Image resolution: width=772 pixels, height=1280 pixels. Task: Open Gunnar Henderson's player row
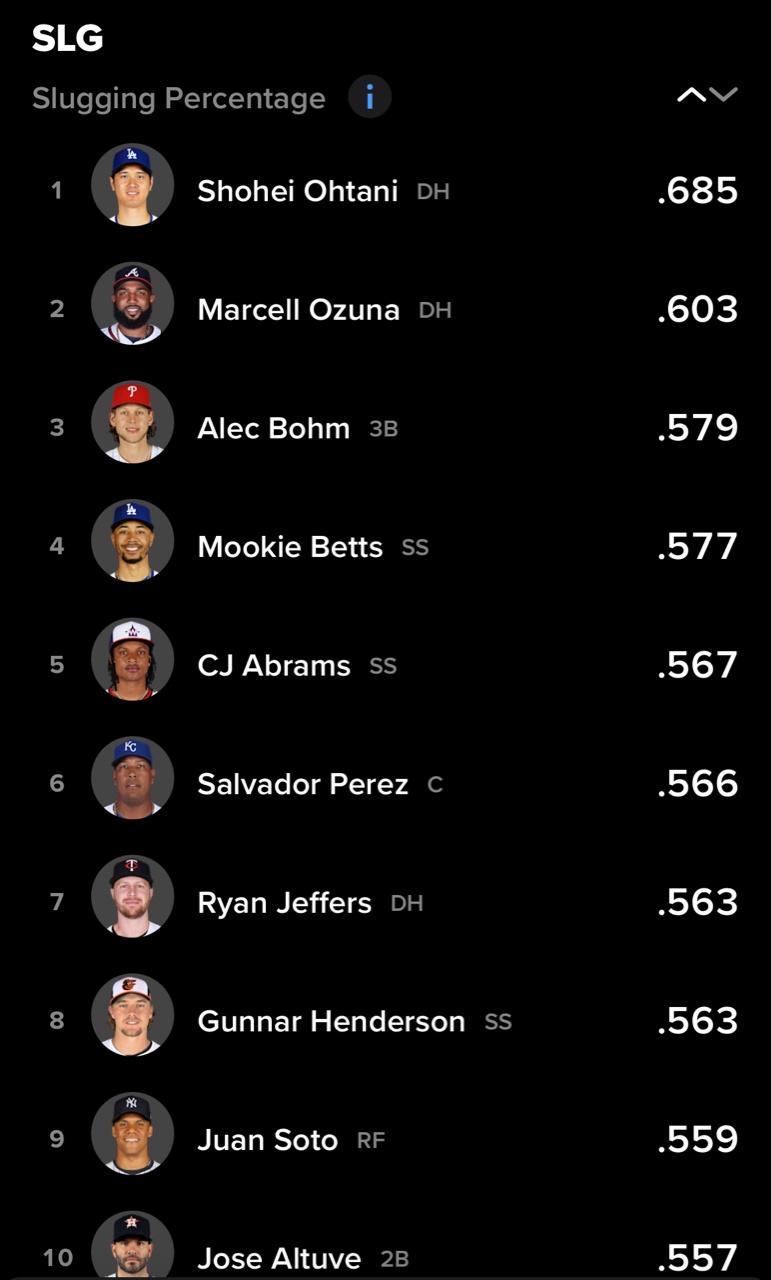coord(386,1020)
